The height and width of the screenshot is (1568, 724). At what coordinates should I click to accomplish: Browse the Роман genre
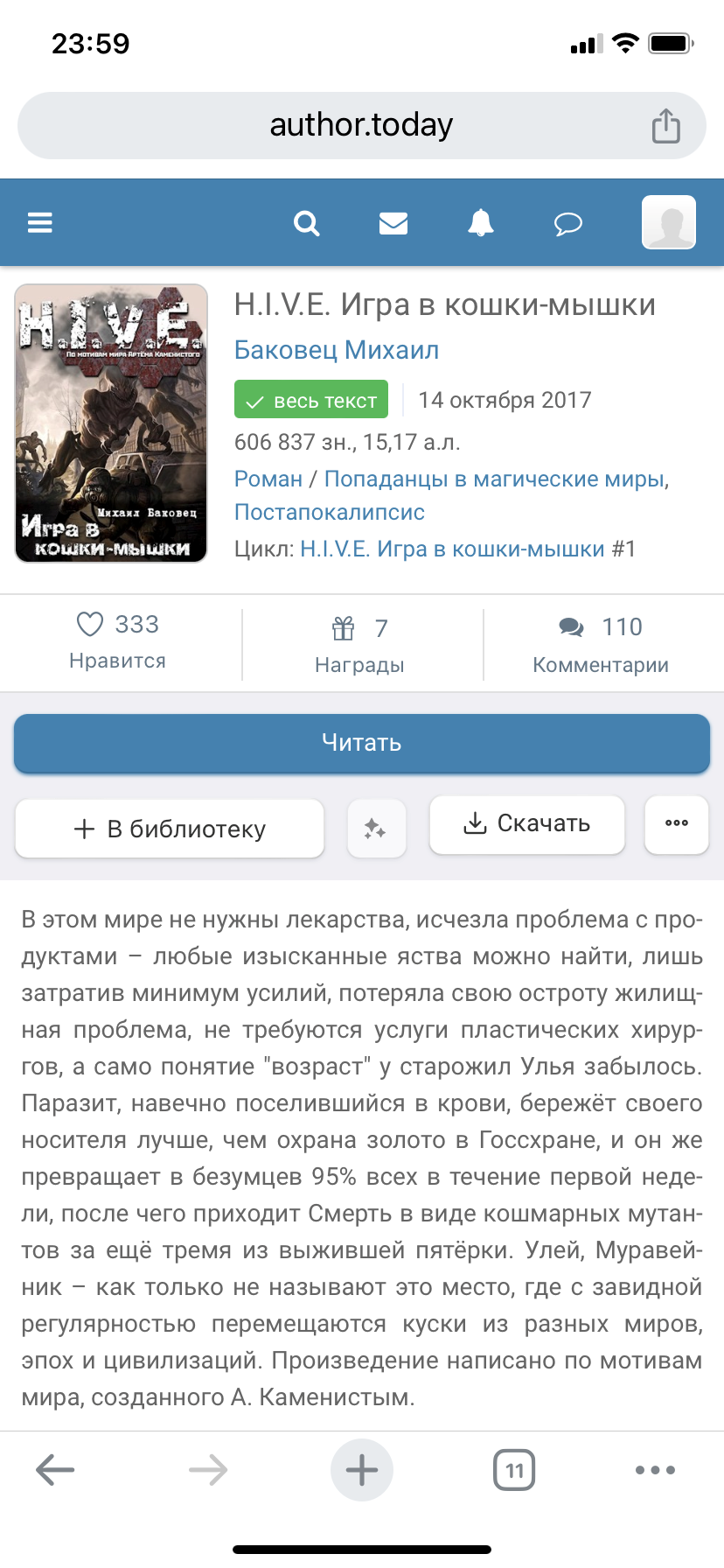point(268,479)
